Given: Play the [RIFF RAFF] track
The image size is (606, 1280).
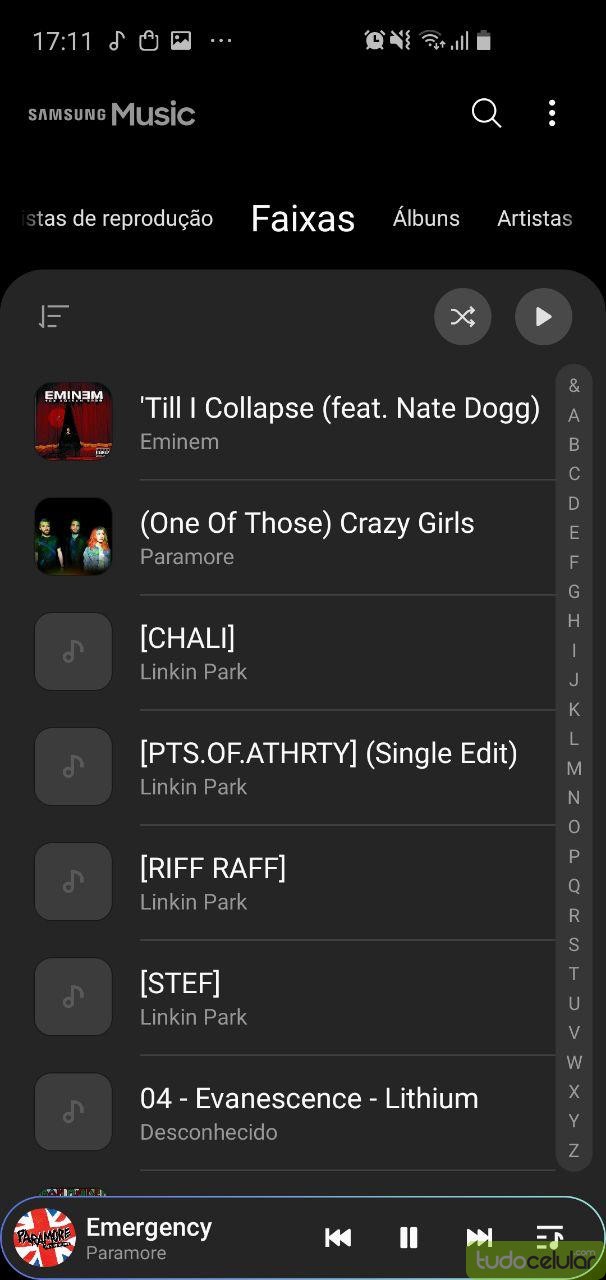Looking at the screenshot, I should point(213,882).
